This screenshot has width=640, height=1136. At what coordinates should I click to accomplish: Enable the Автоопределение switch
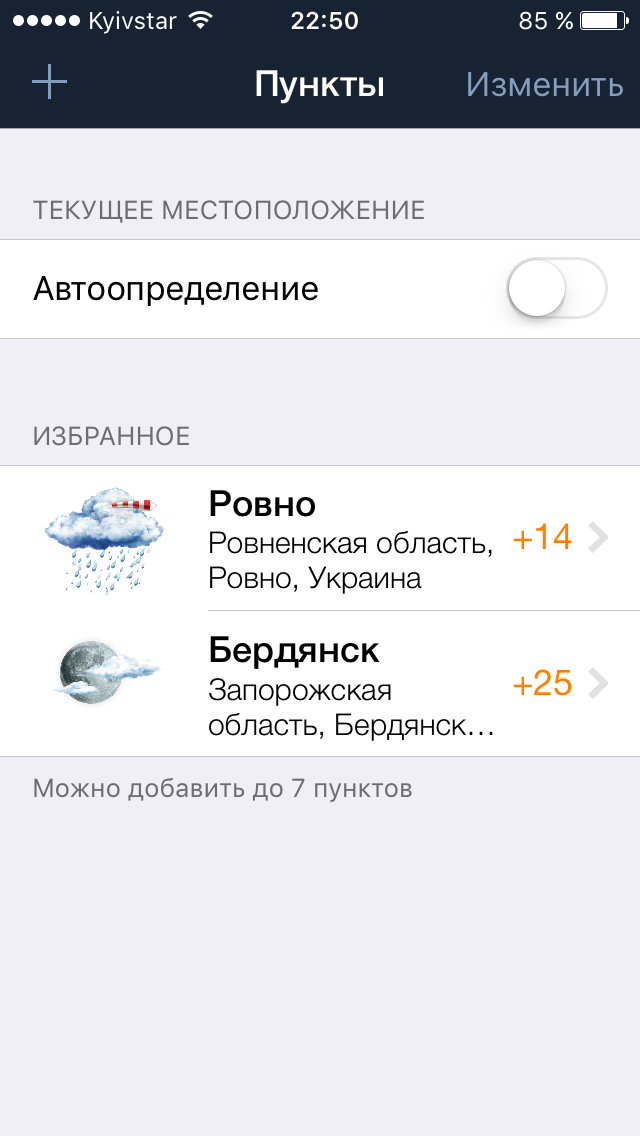(x=556, y=289)
